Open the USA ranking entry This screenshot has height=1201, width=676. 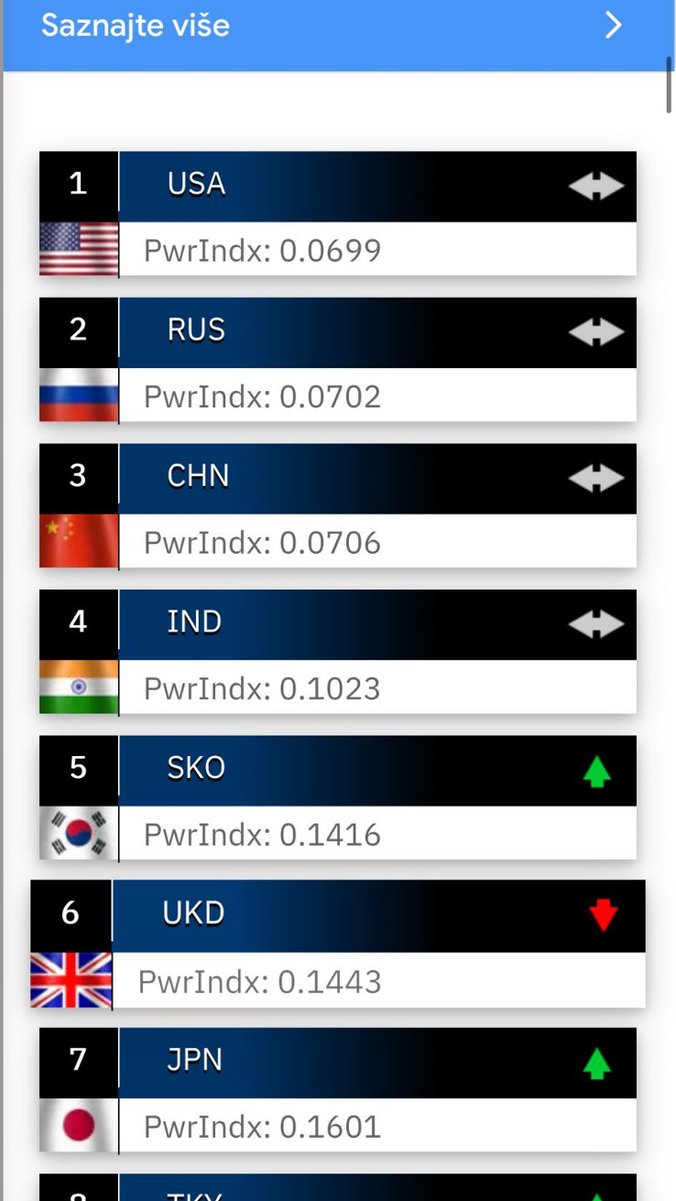(337, 213)
